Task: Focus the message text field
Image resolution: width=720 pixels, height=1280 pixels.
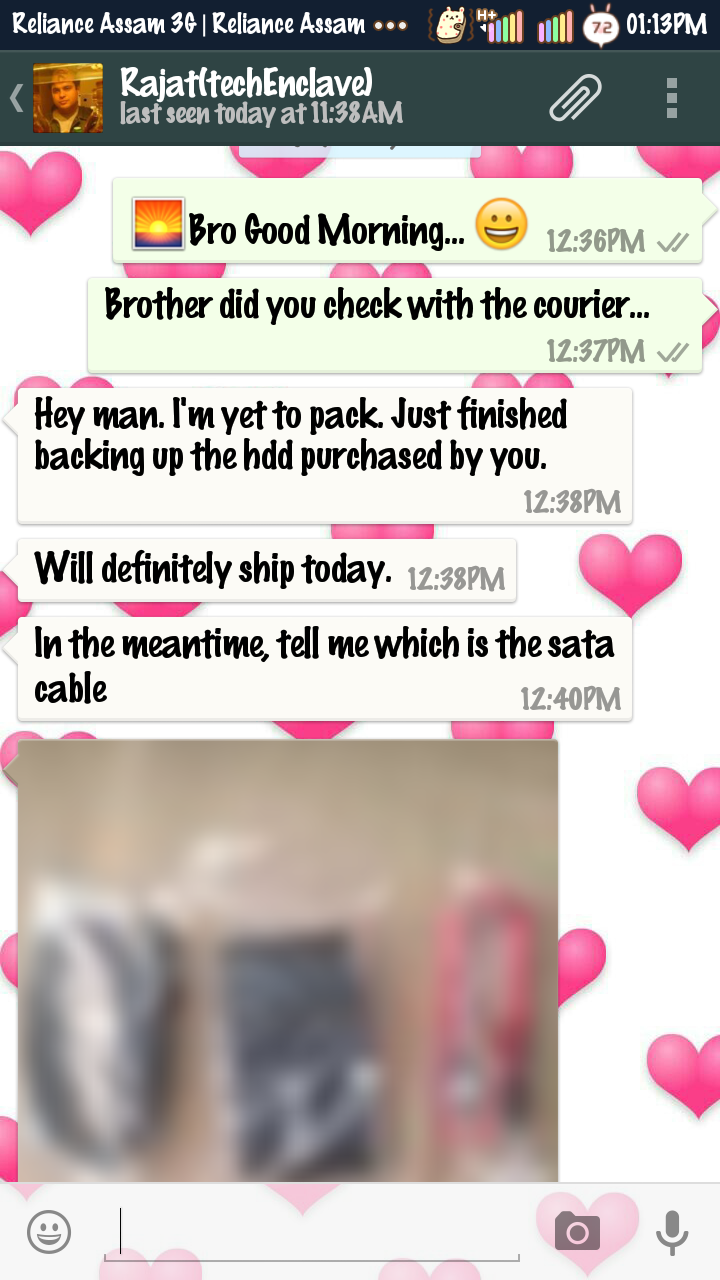Action: coord(312,1232)
